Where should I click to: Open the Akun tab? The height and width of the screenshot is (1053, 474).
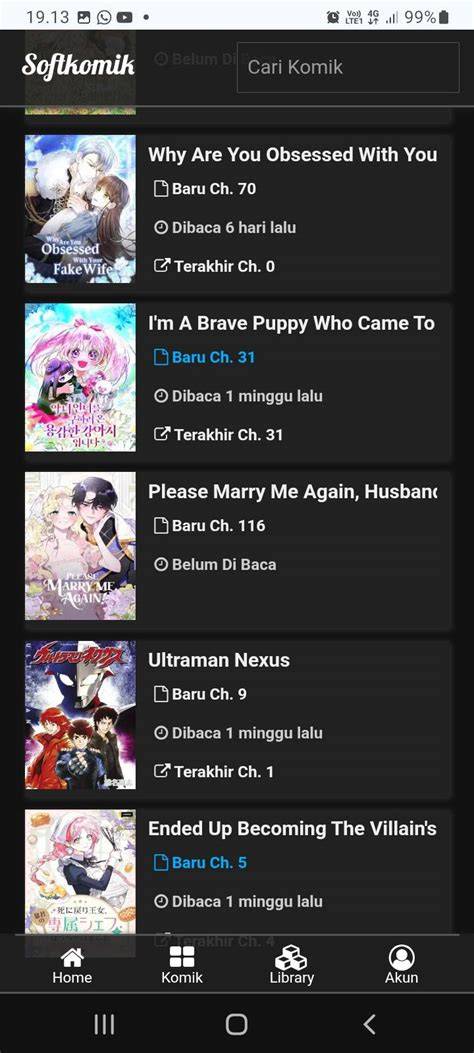401,964
